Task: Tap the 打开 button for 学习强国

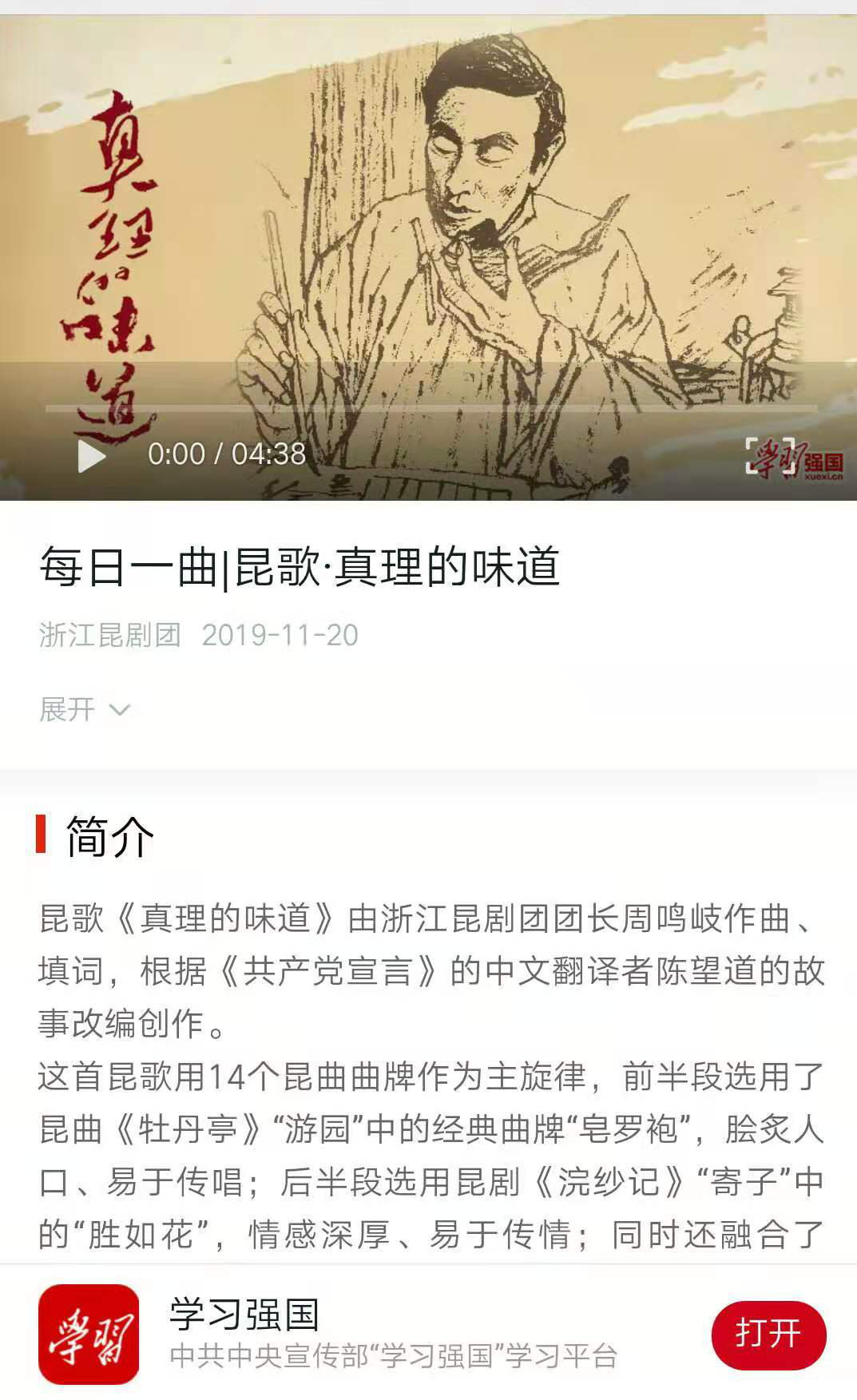Action: point(768,1335)
